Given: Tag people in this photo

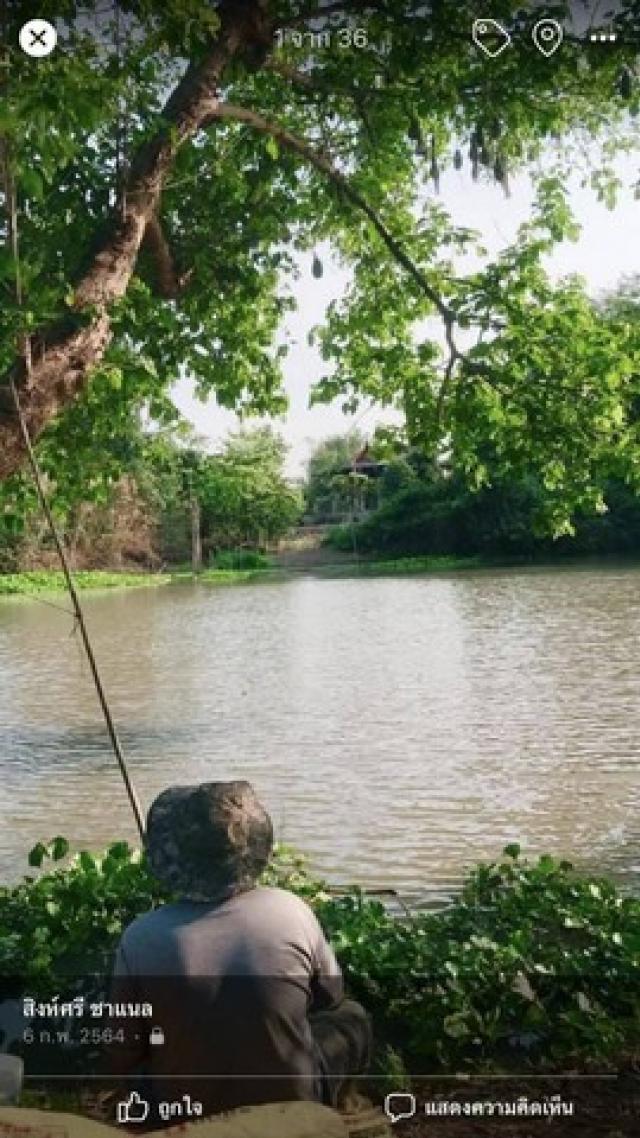Looking at the screenshot, I should (x=491, y=38).
